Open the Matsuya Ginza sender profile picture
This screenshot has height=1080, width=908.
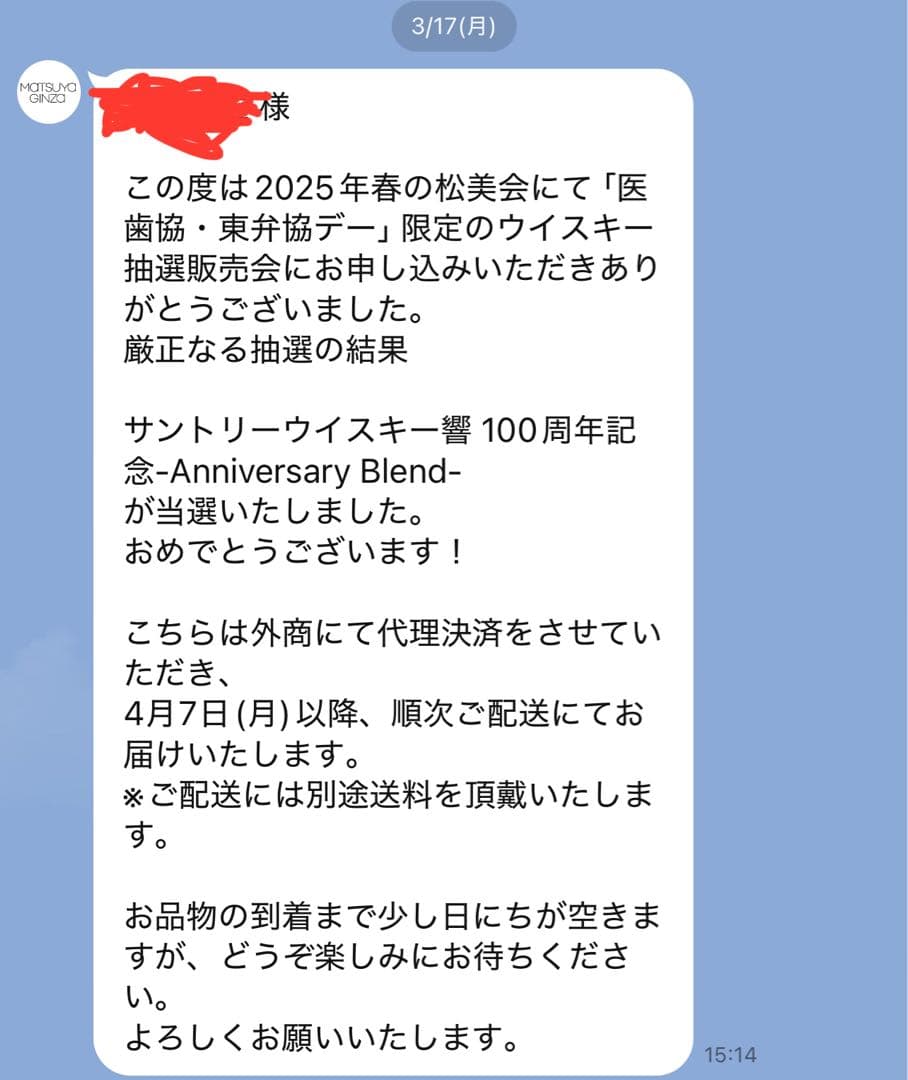pyautogui.click(x=49, y=93)
